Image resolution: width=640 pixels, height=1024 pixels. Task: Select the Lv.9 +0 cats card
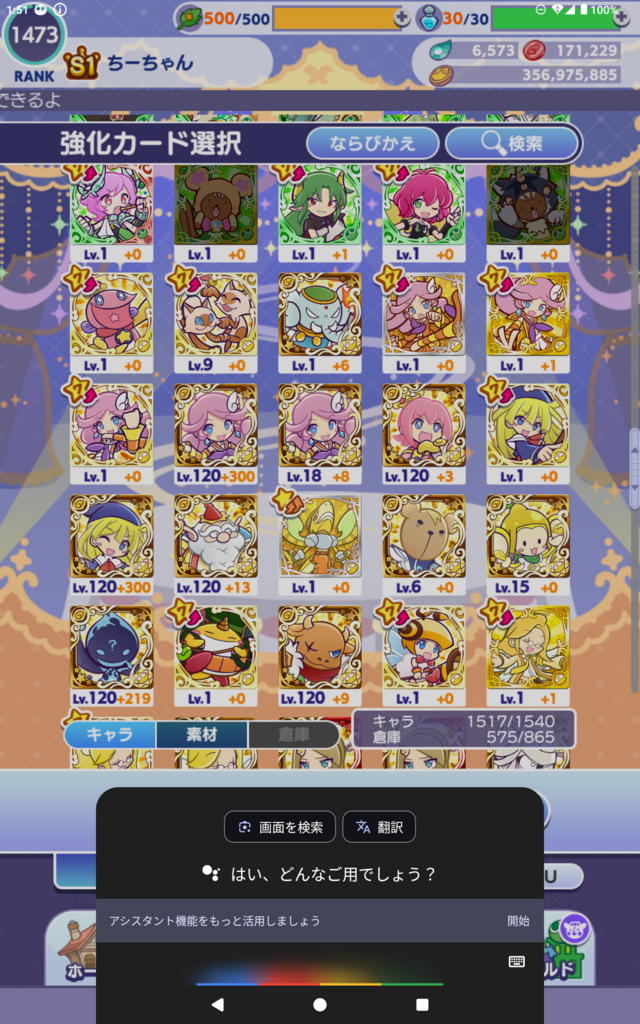click(x=216, y=323)
